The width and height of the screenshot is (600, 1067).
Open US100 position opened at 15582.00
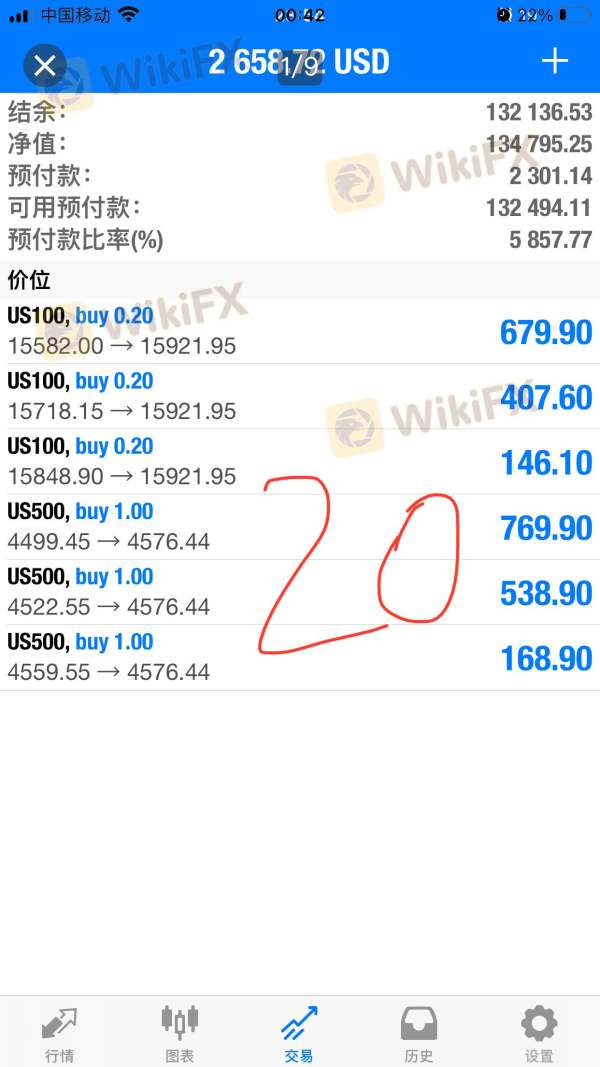(x=300, y=331)
